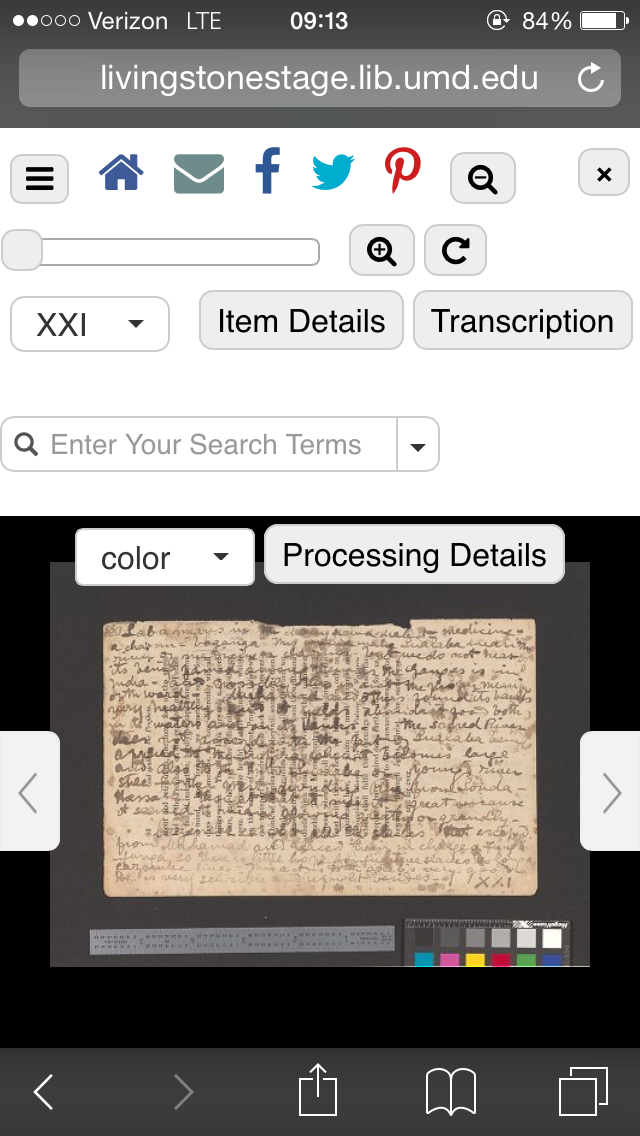The width and height of the screenshot is (640, 1136).
Task: Share on Twitter
Action: (x=333, y=172)
